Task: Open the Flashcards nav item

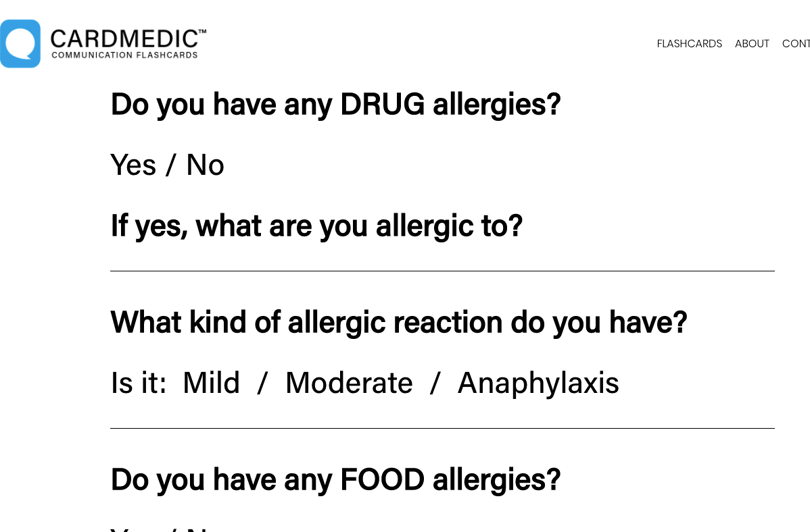Action: 689,44
